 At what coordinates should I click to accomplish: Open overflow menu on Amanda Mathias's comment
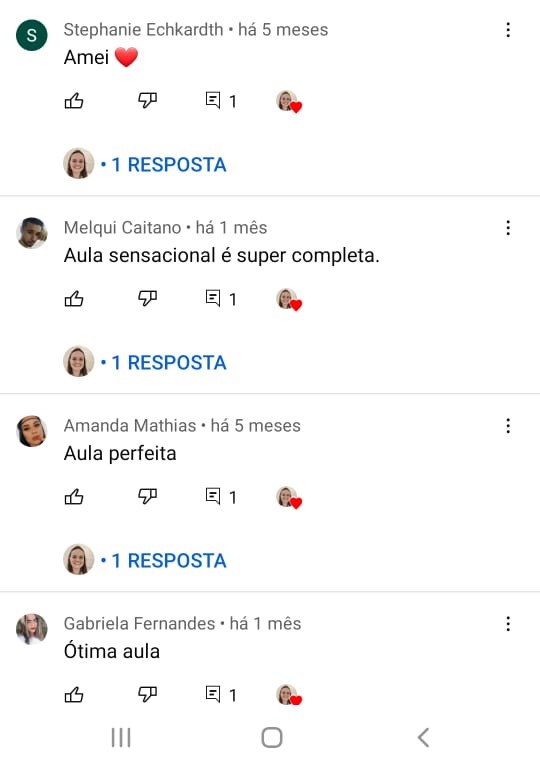point(508,426)
